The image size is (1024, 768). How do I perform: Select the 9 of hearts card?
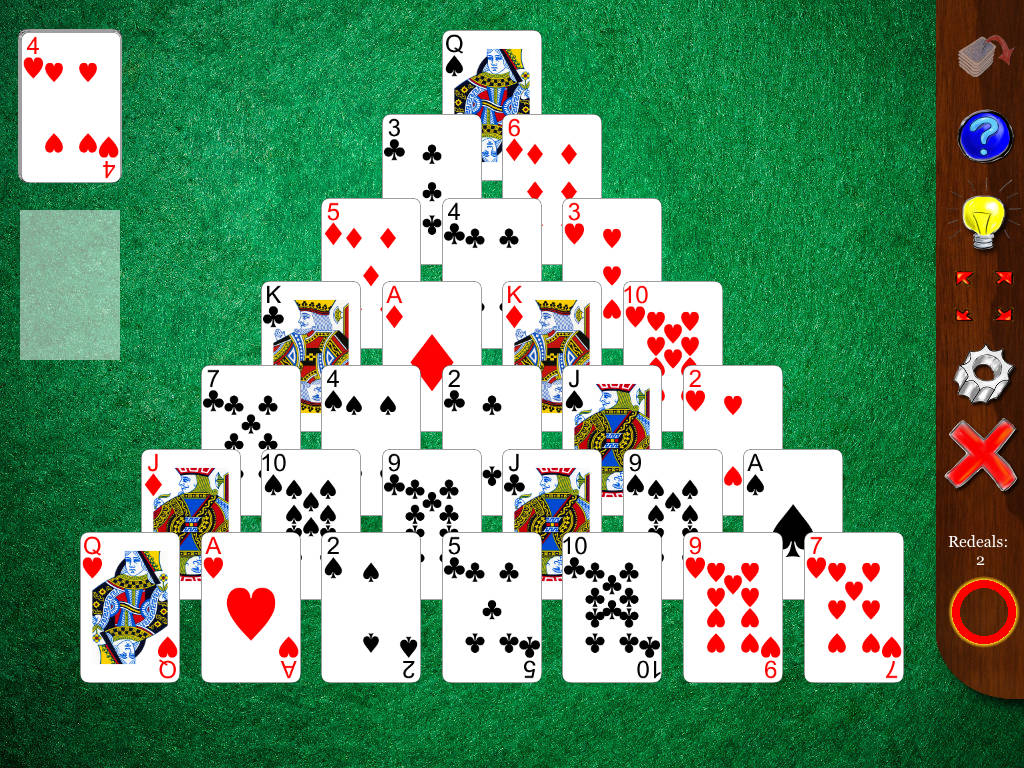pos(732,607)
